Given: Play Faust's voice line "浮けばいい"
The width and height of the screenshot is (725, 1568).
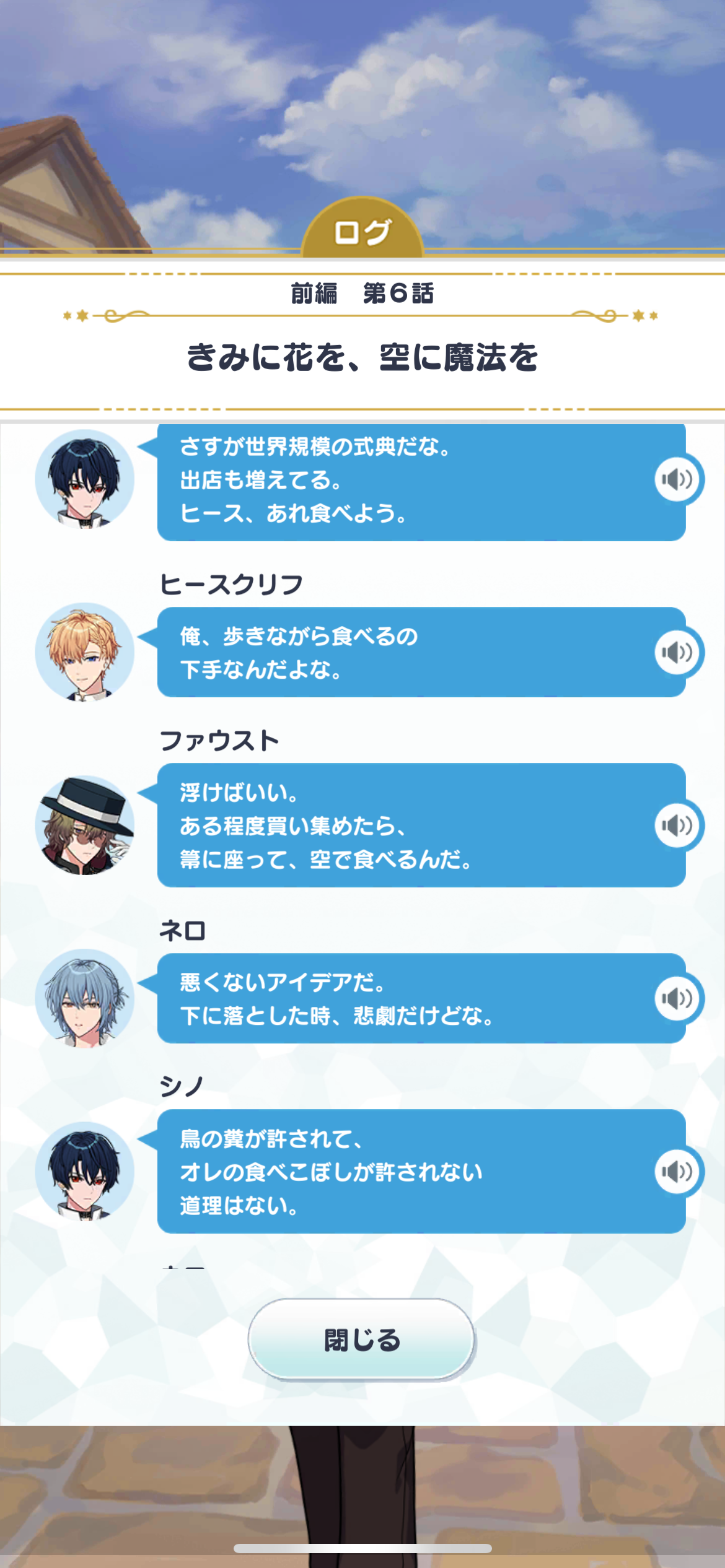Looking at the screenshot, I should 677,825.
